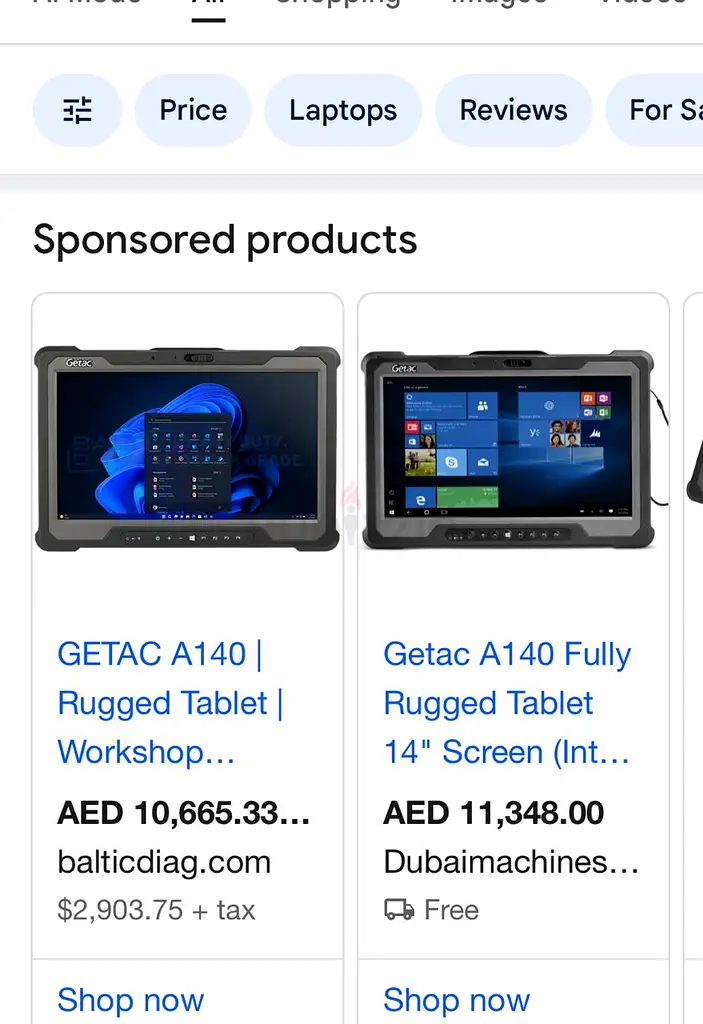Open the balticdiag.com GETAC A140 product image
This screenshot has height=1024, width=703.
coord(188,448)
